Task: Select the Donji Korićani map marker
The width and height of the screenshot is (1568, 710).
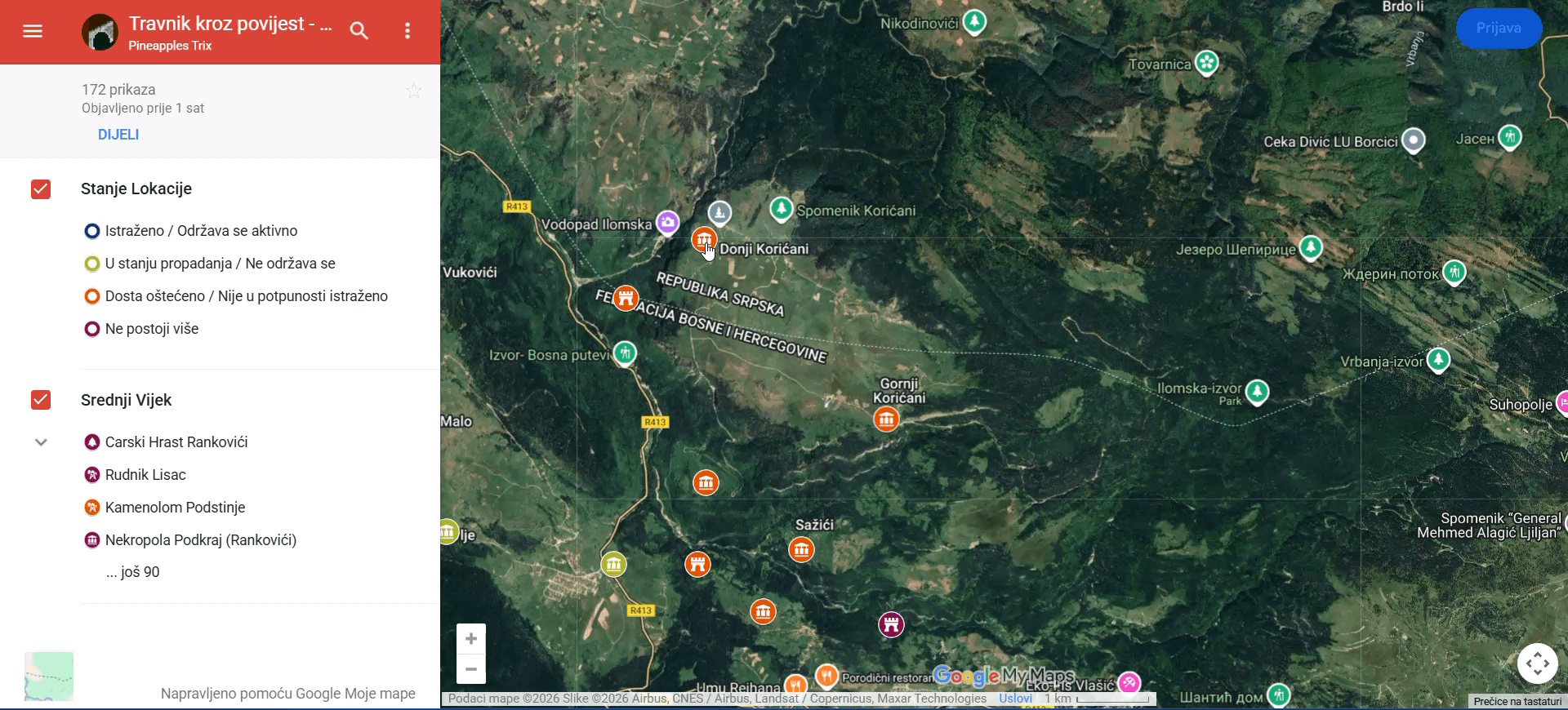Action: pyautogui.click(x=703, y=239)
